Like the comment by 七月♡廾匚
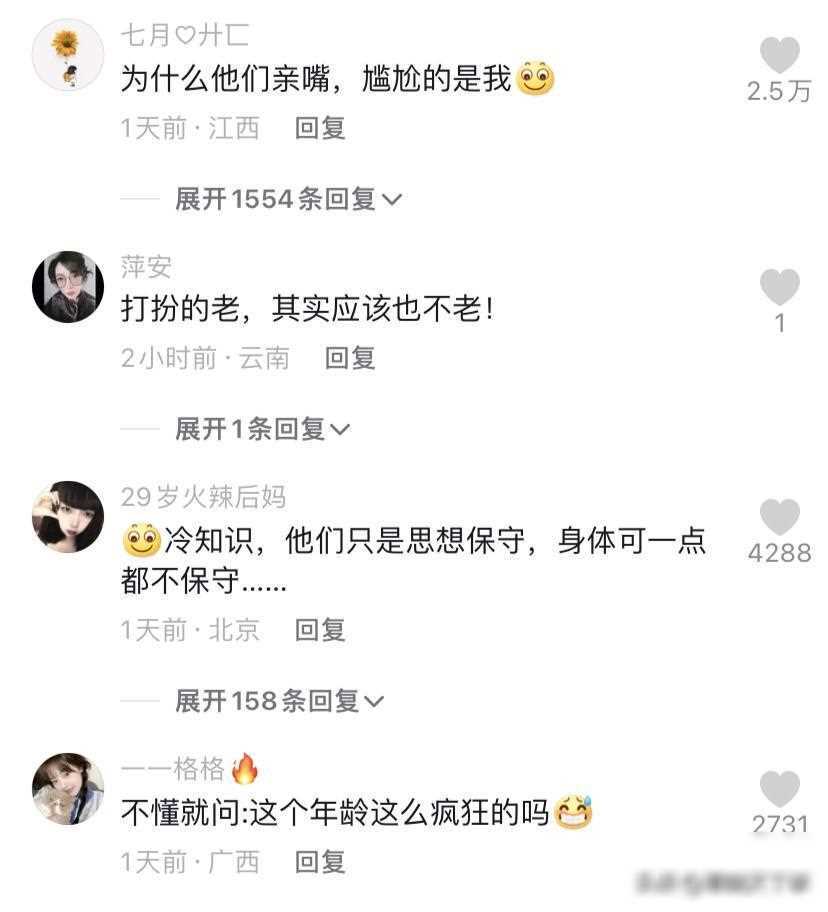 tap(779, 55)
